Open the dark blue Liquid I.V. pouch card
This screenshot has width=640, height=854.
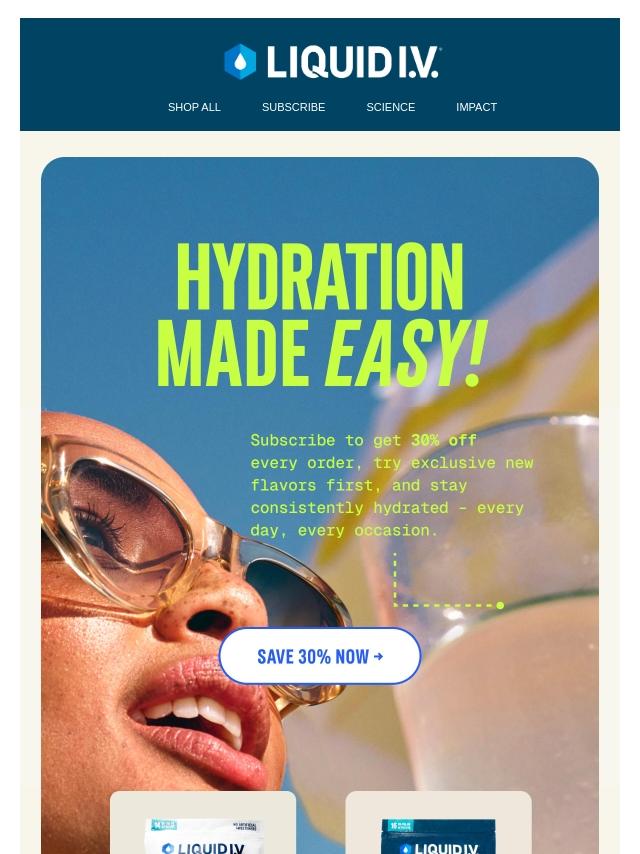coord(438,826)
